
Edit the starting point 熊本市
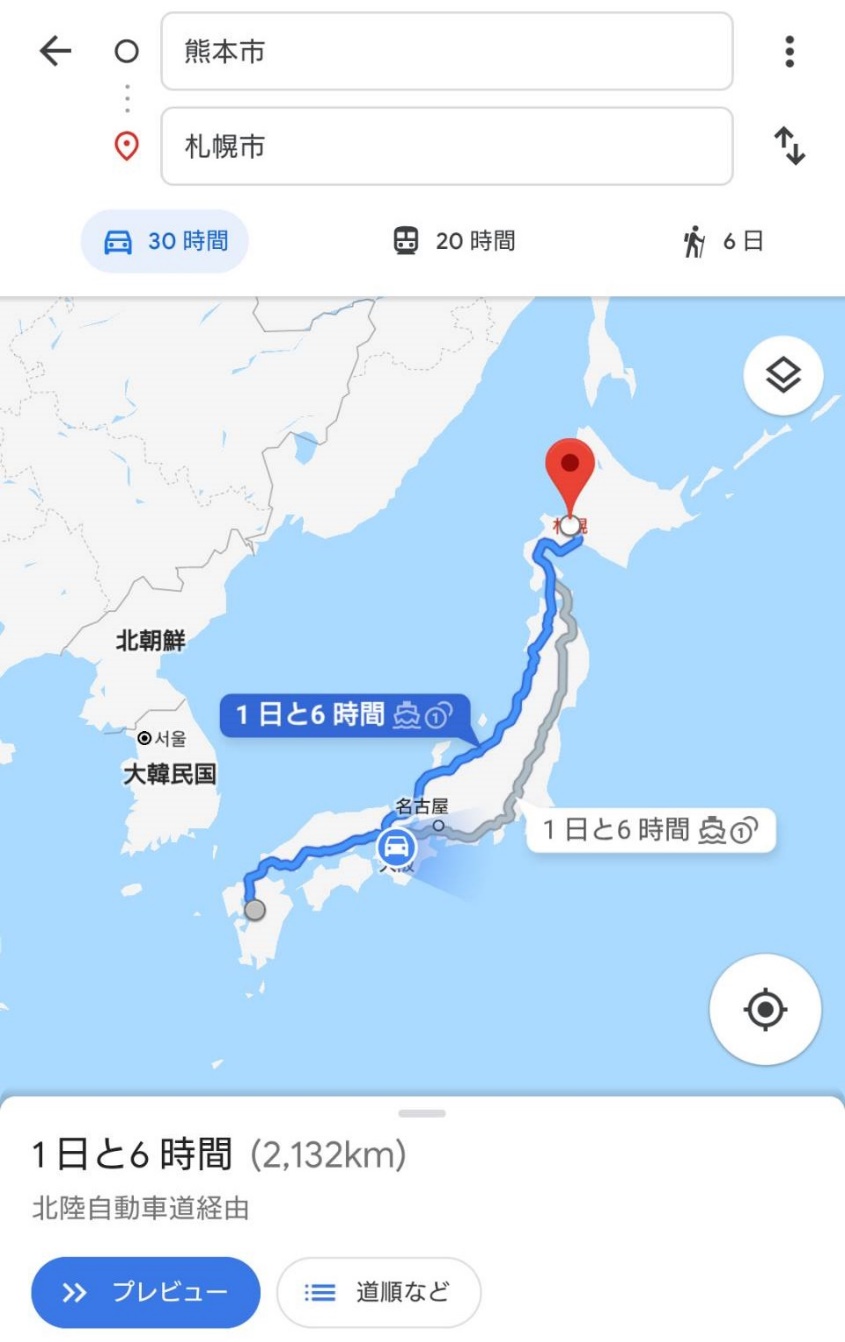[446, 52]
